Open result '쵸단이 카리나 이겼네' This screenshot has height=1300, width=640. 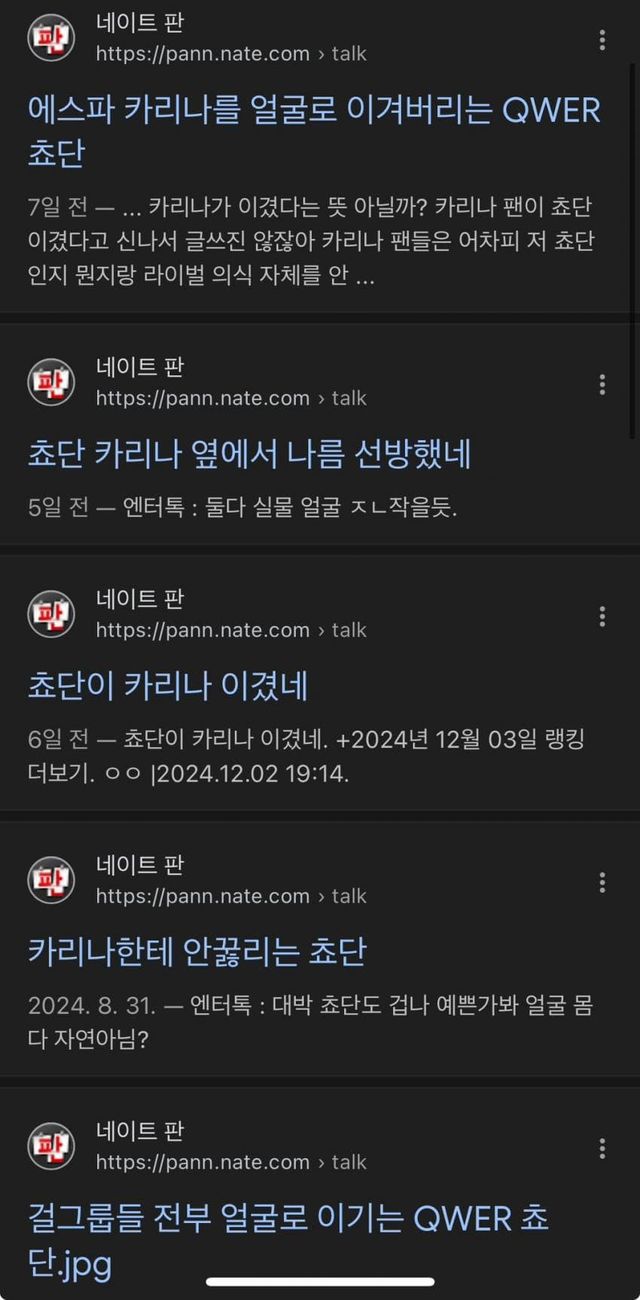[x=168, y=686]
